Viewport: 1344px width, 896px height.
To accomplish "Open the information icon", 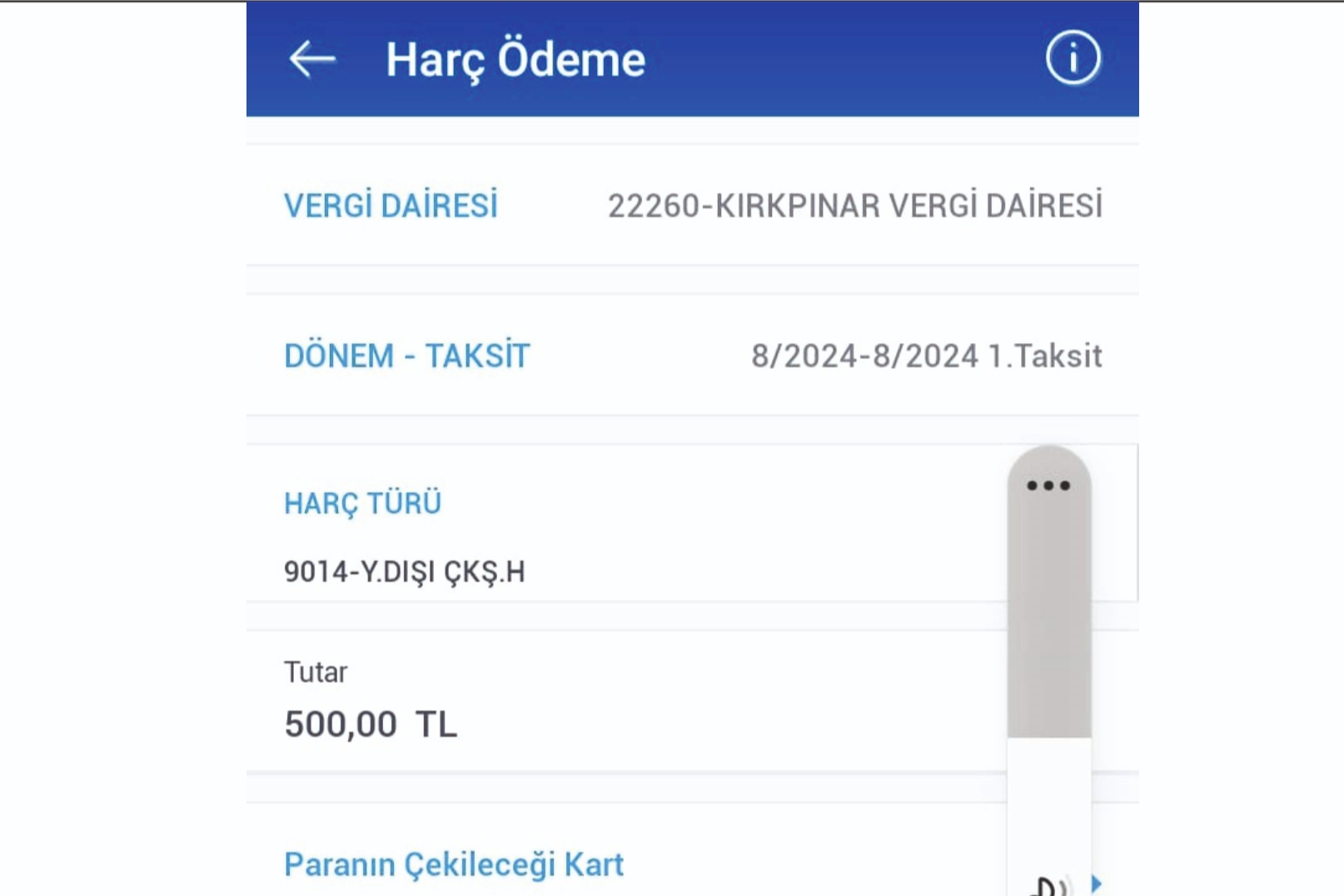I will tap(1073, 58).
